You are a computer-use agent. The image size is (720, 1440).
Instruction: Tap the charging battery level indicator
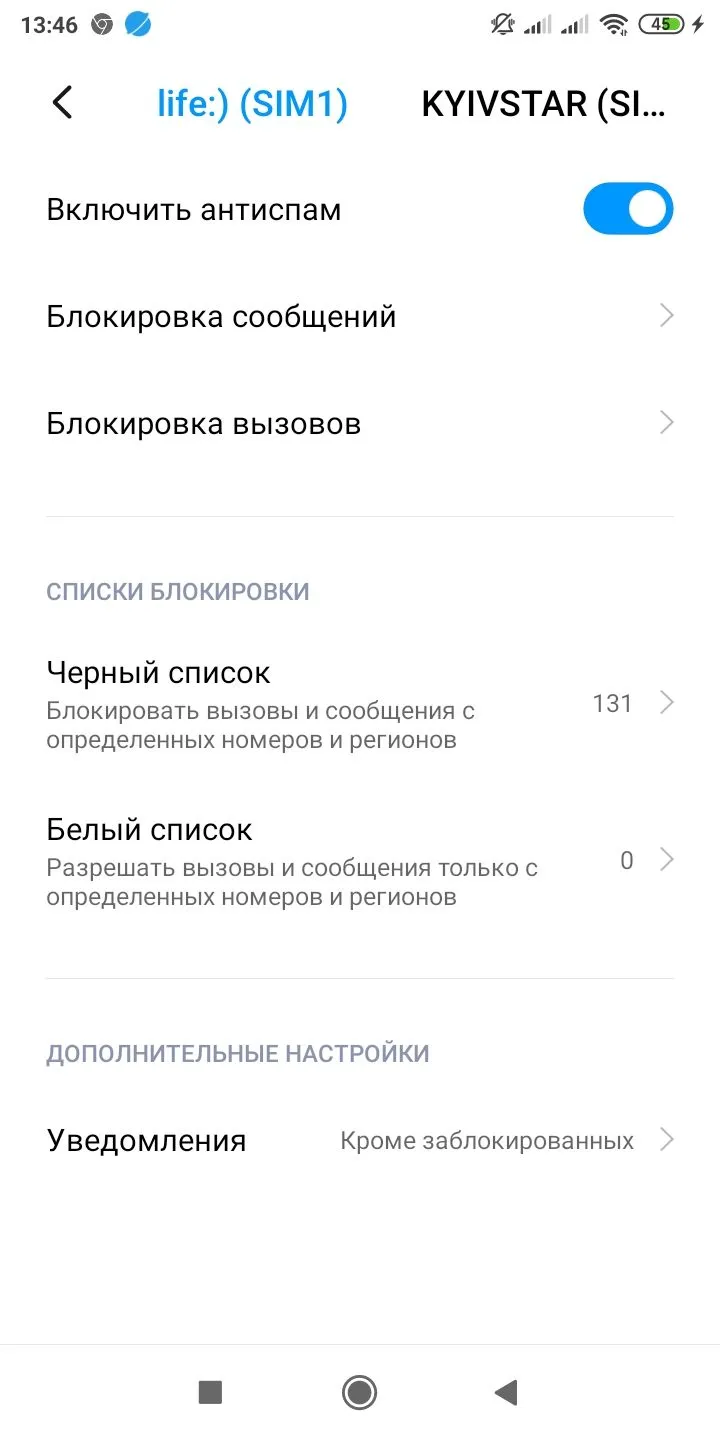663,24
